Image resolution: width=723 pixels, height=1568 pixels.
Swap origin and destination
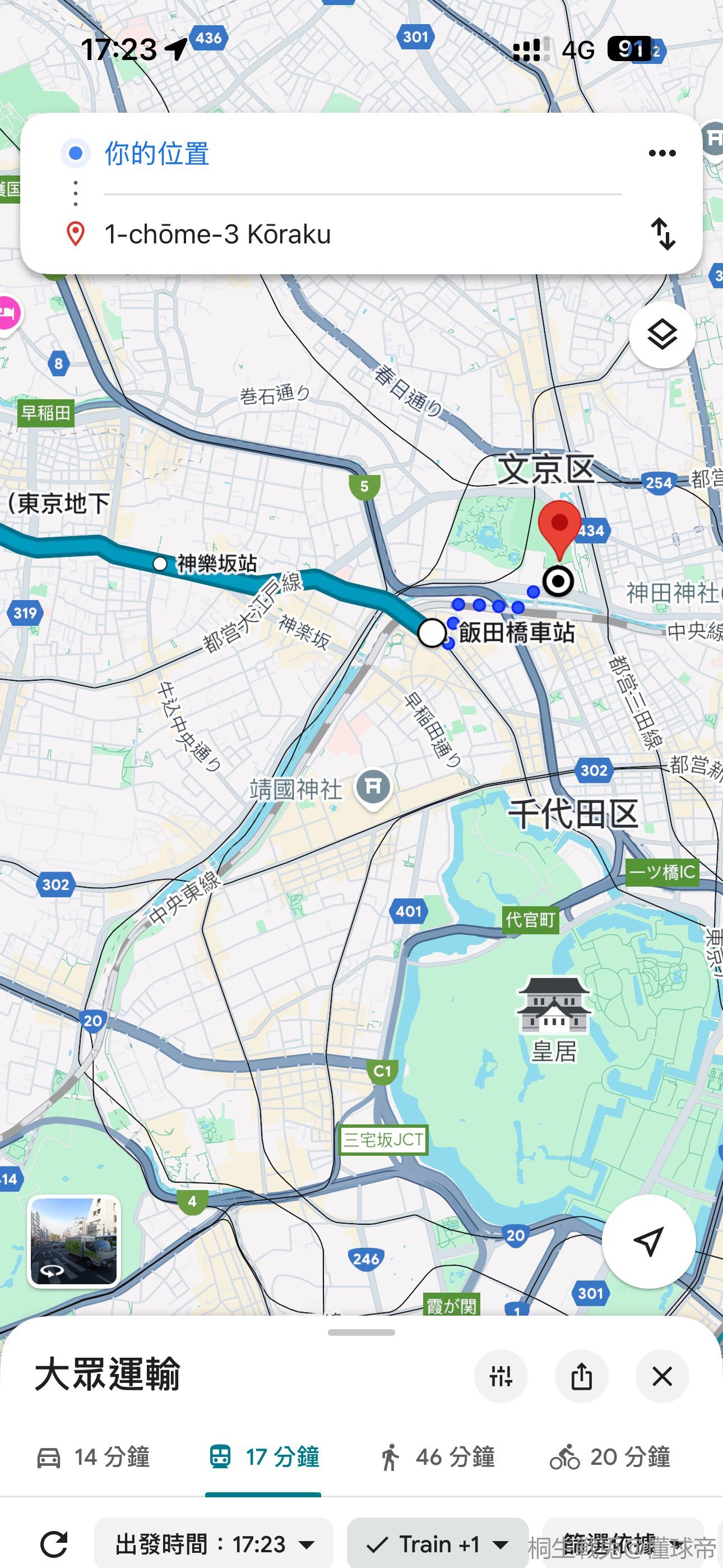pyautogui.click(x=662, y=234)
